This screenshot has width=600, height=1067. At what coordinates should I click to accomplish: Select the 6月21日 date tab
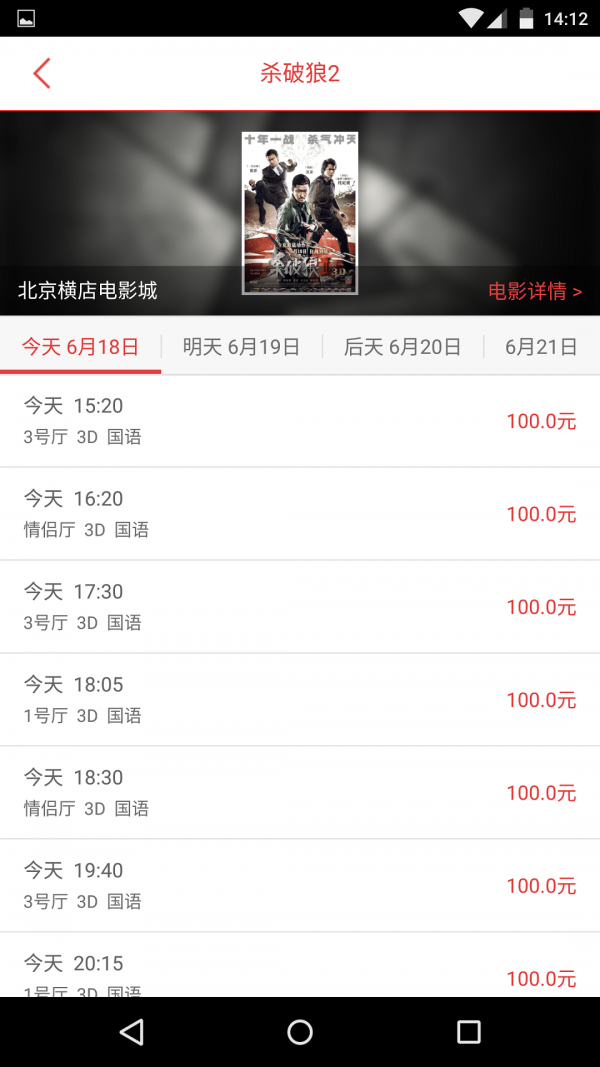tap(541, 347)
